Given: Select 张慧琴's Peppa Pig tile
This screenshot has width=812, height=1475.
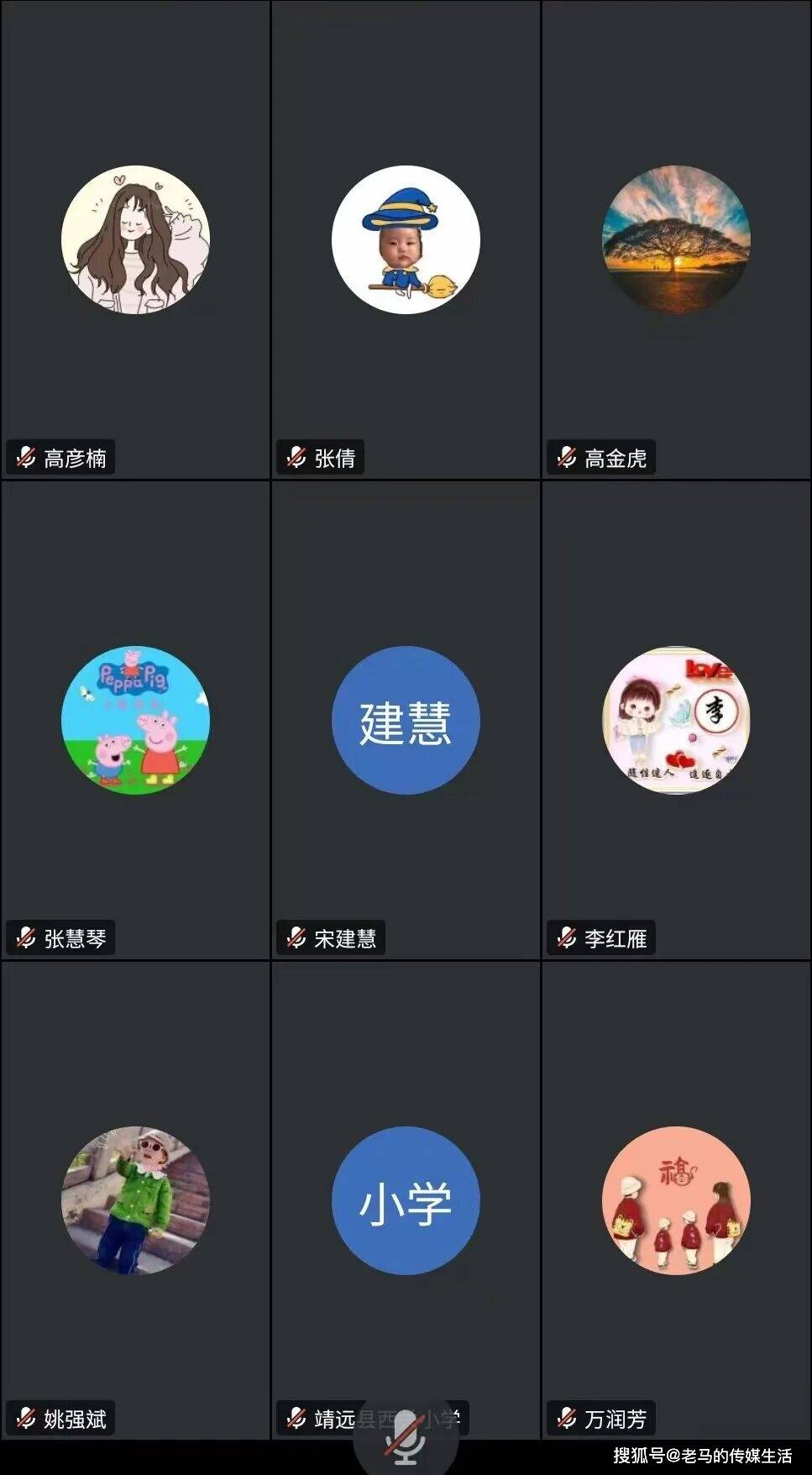Looking at the screenshot, I should tap(135, 720).
